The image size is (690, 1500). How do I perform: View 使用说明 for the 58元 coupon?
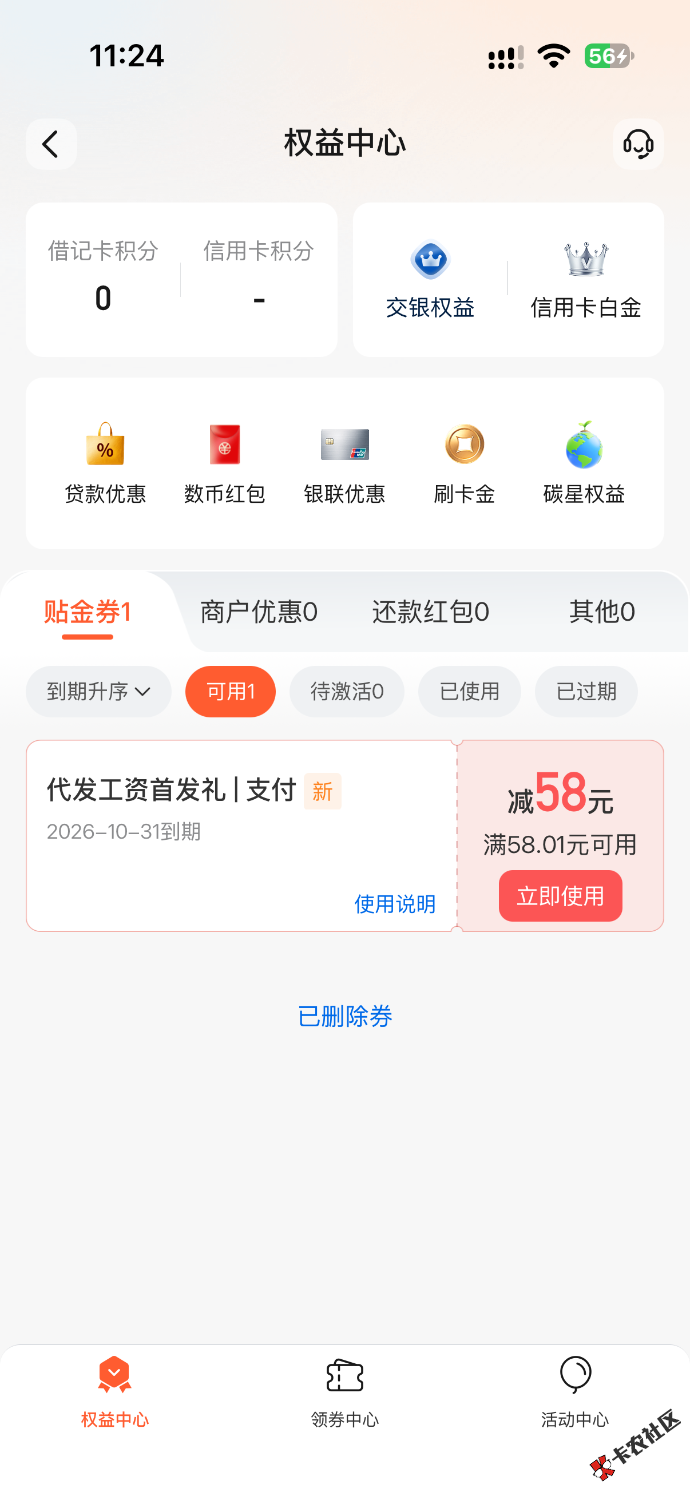tap(395, 904)
